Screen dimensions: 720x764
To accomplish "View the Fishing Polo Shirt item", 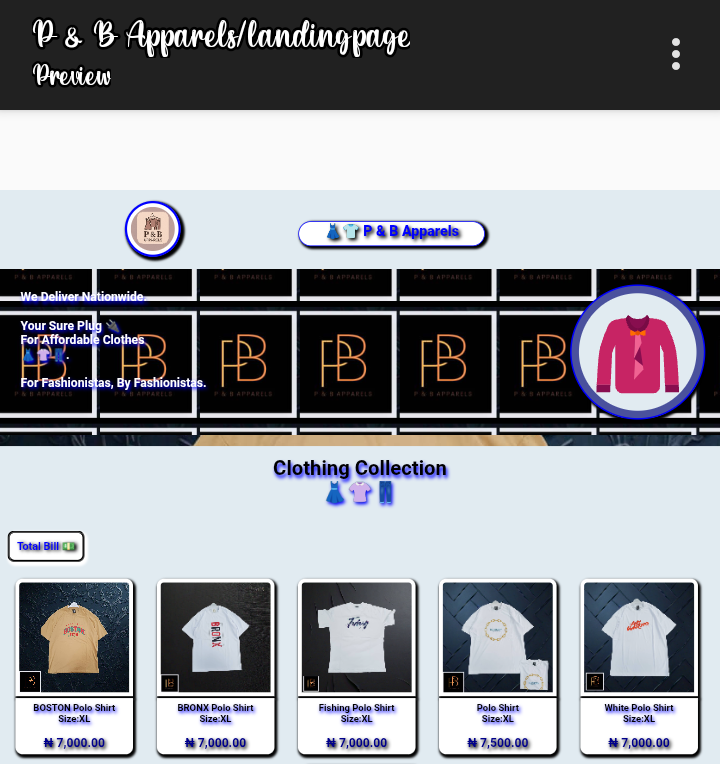I will click(357, 665).
